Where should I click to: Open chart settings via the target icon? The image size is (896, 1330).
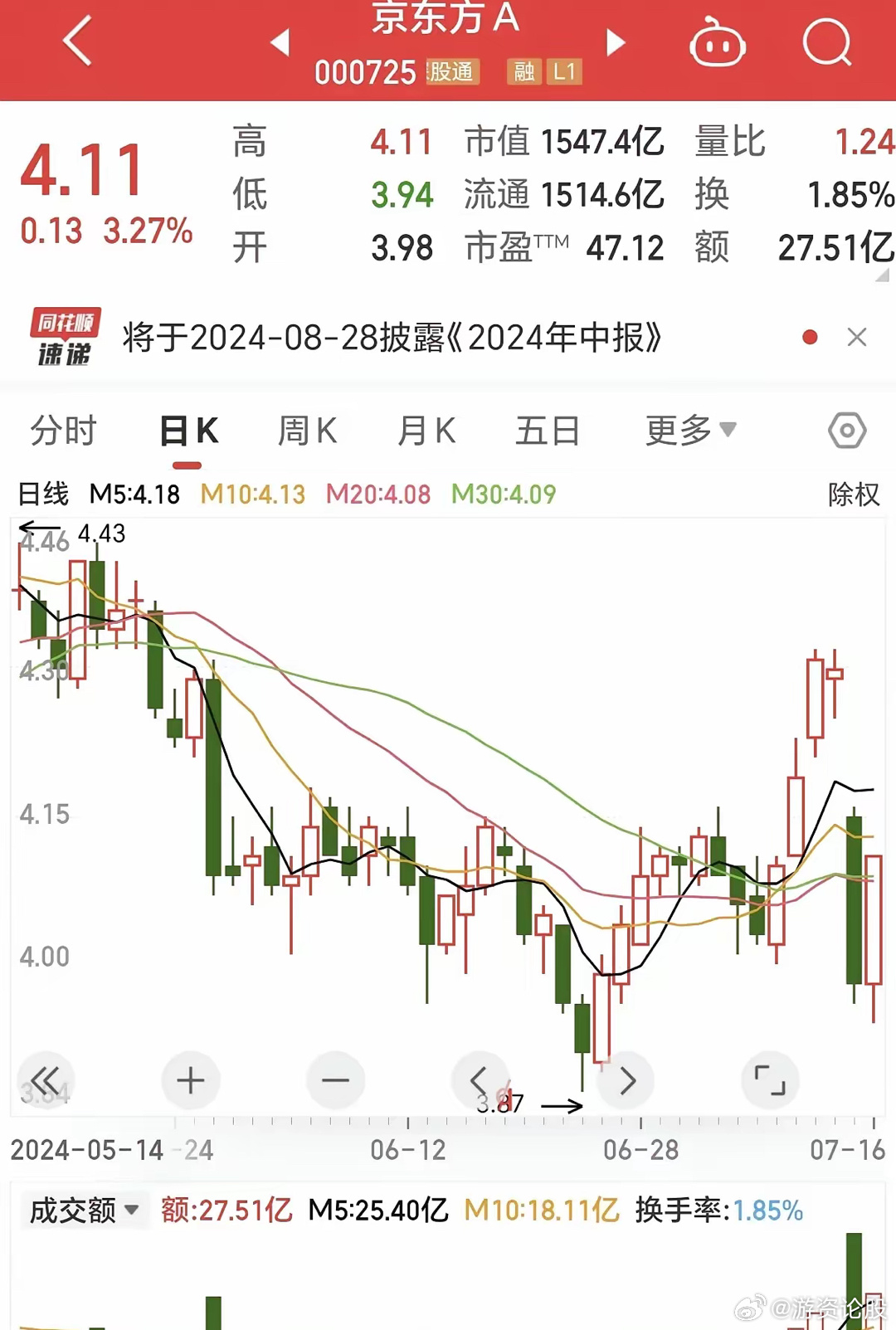846,430
